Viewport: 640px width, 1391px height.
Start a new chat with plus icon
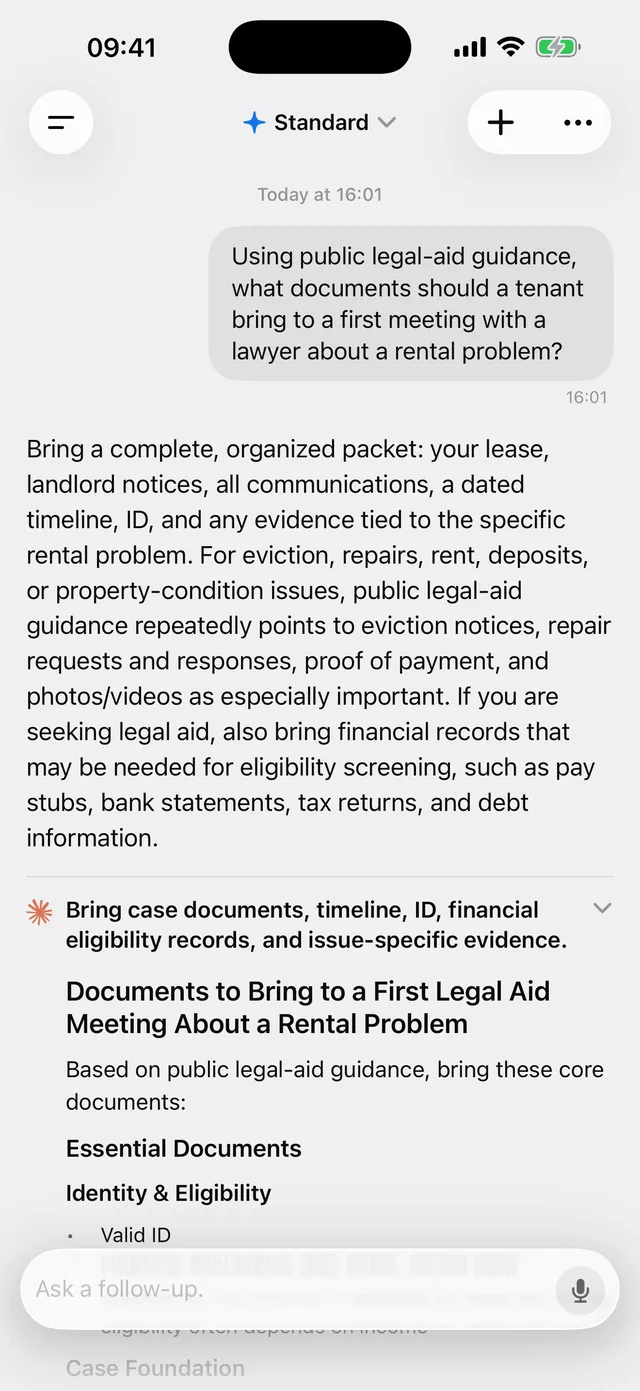(x=501, y=123)
